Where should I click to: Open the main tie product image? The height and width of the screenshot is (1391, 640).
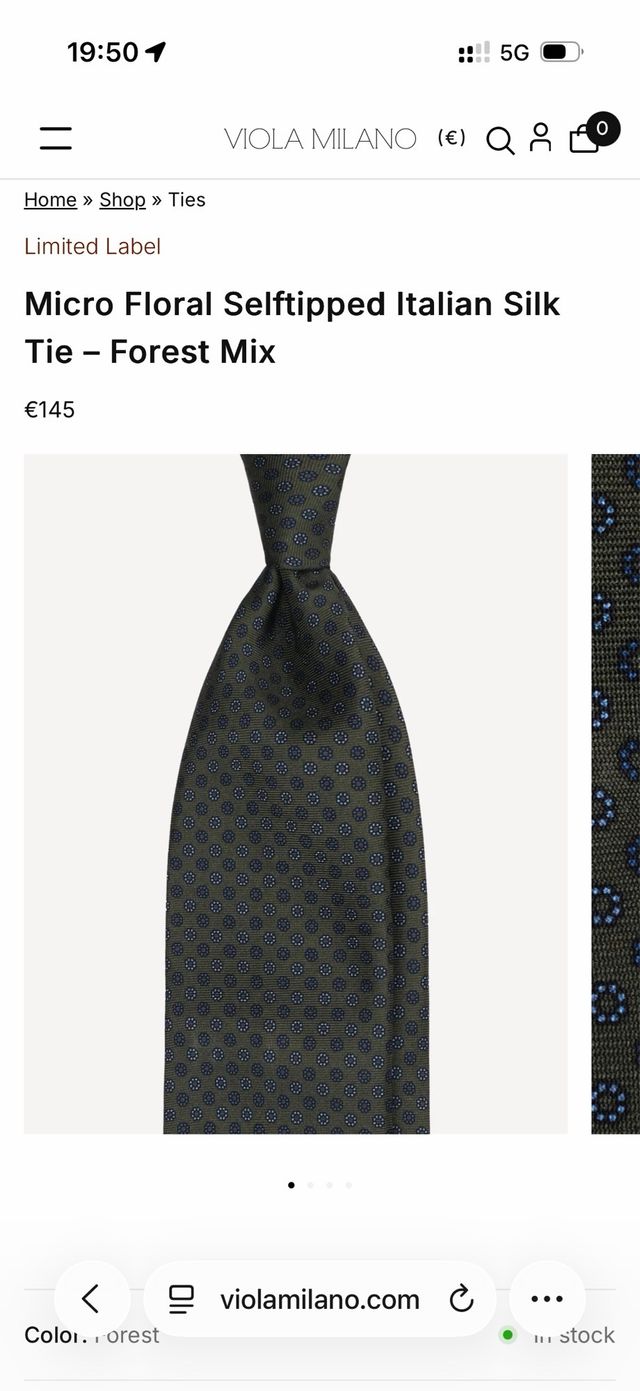pos(296,794)
